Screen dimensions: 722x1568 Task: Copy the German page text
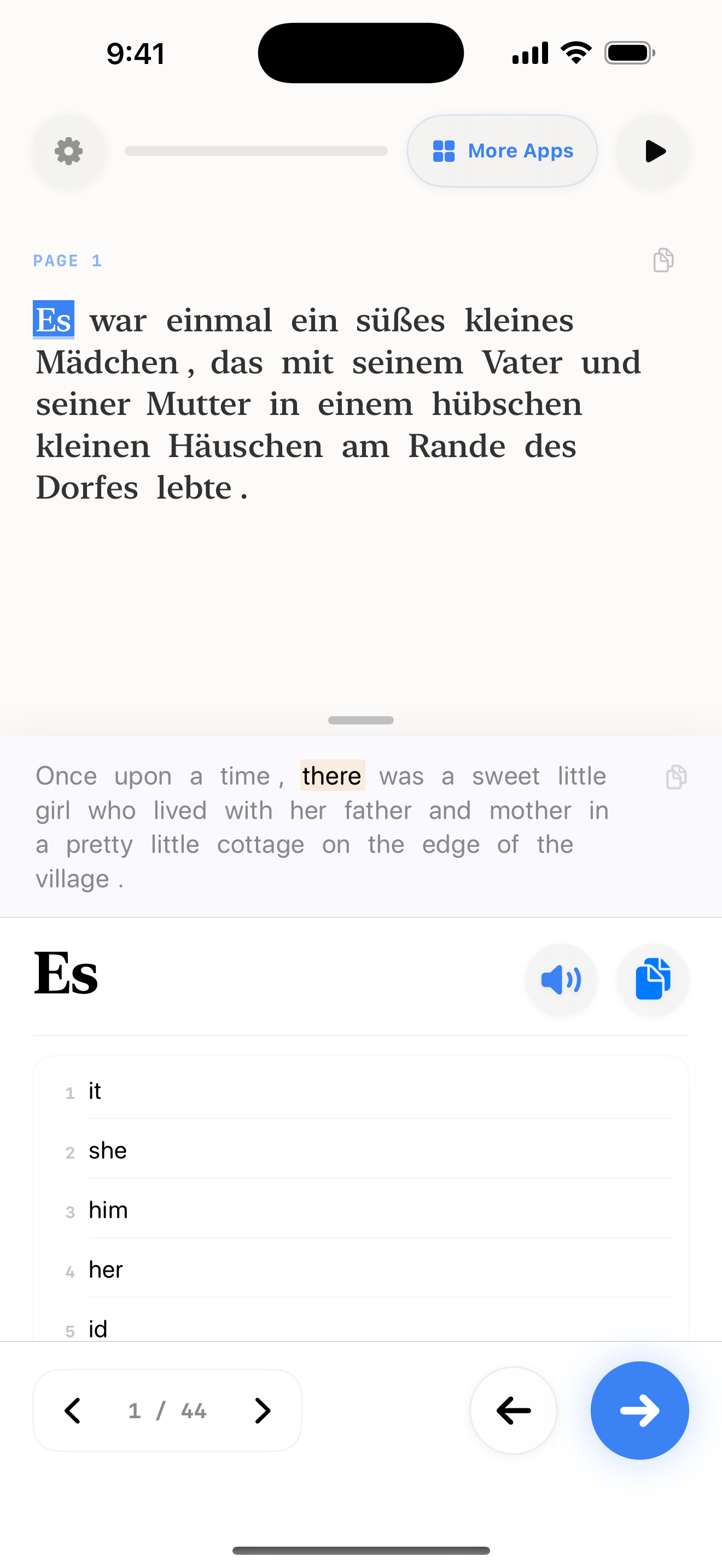coord(663,261)
